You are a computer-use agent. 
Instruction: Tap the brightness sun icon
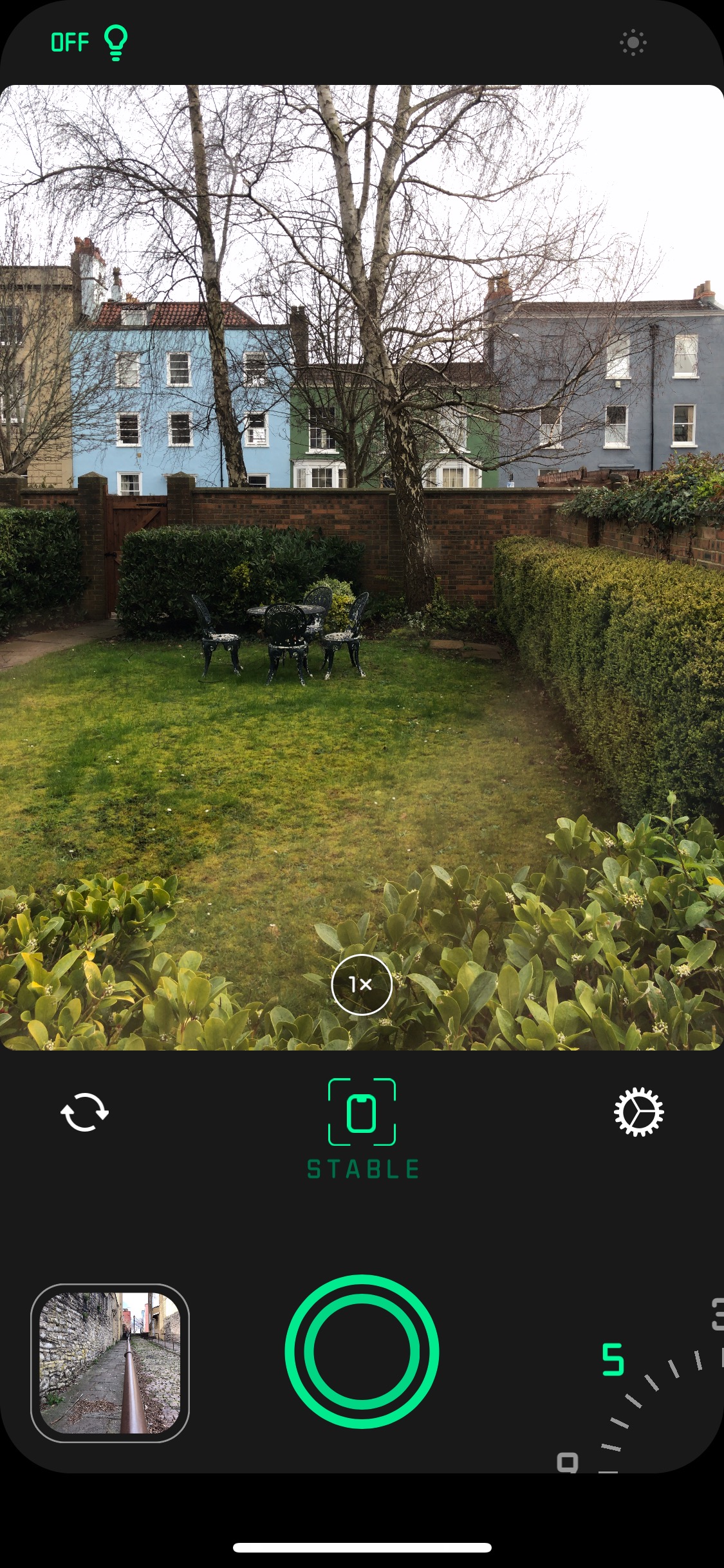pyautogui.click(x=633, y=43)
